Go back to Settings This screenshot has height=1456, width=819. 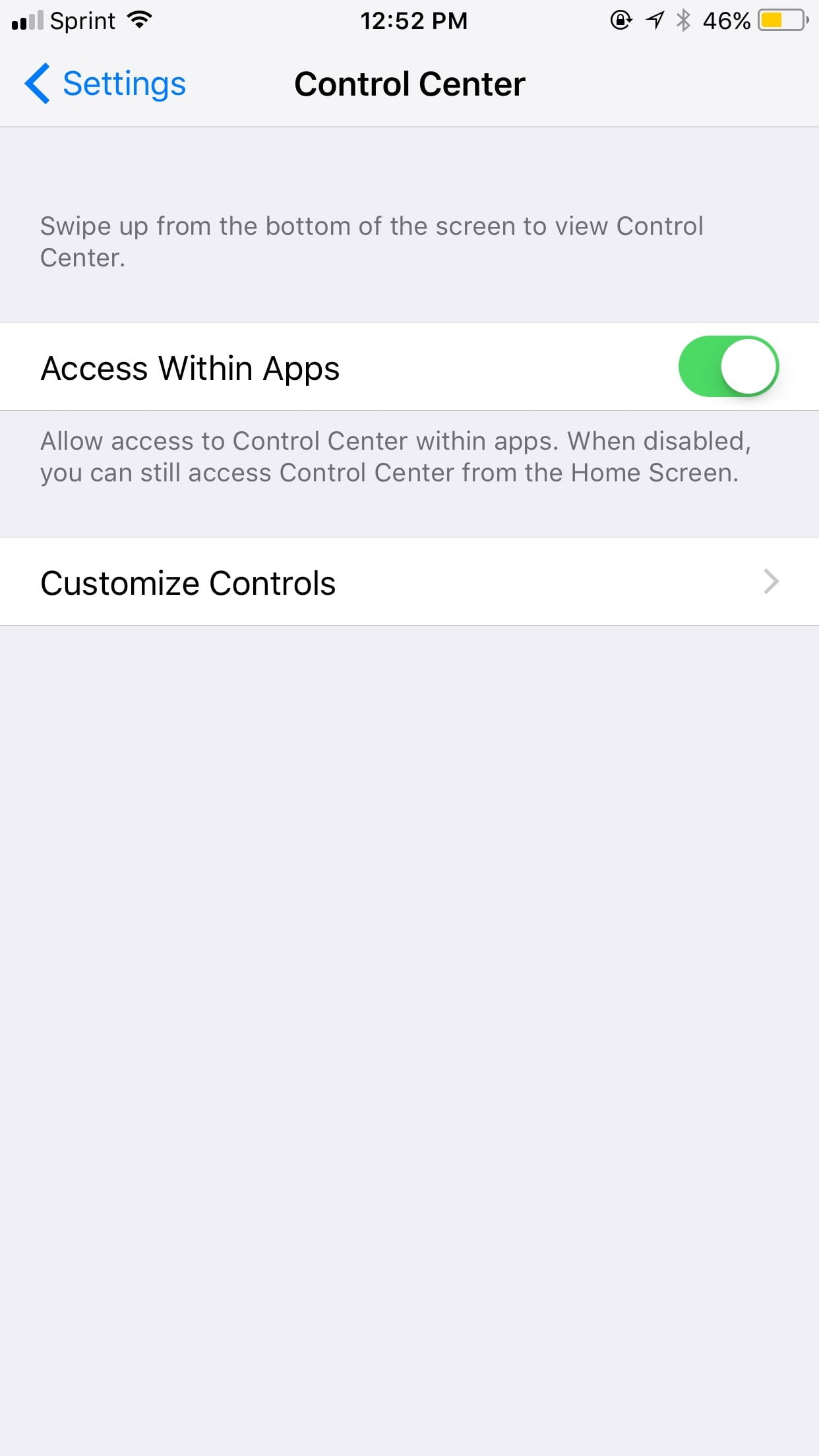(x=106, y=84)
